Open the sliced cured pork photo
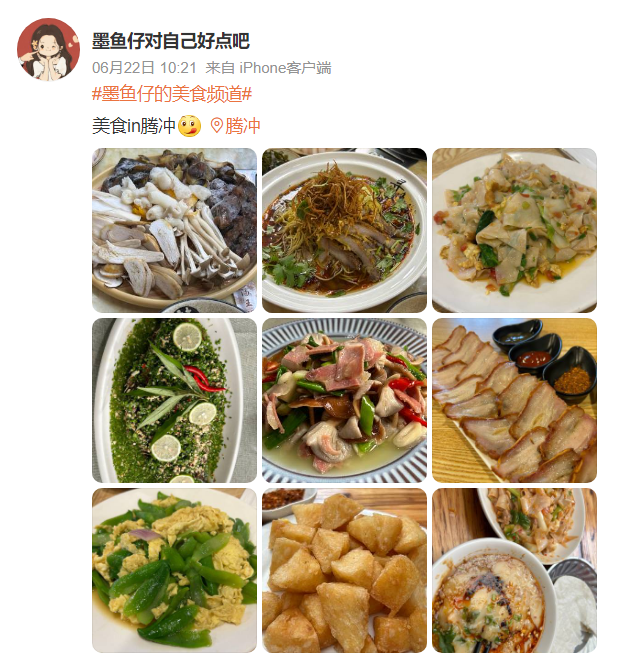Image resolution: width=625 pixels, height=671 pixels. click(x=514, y=400)
